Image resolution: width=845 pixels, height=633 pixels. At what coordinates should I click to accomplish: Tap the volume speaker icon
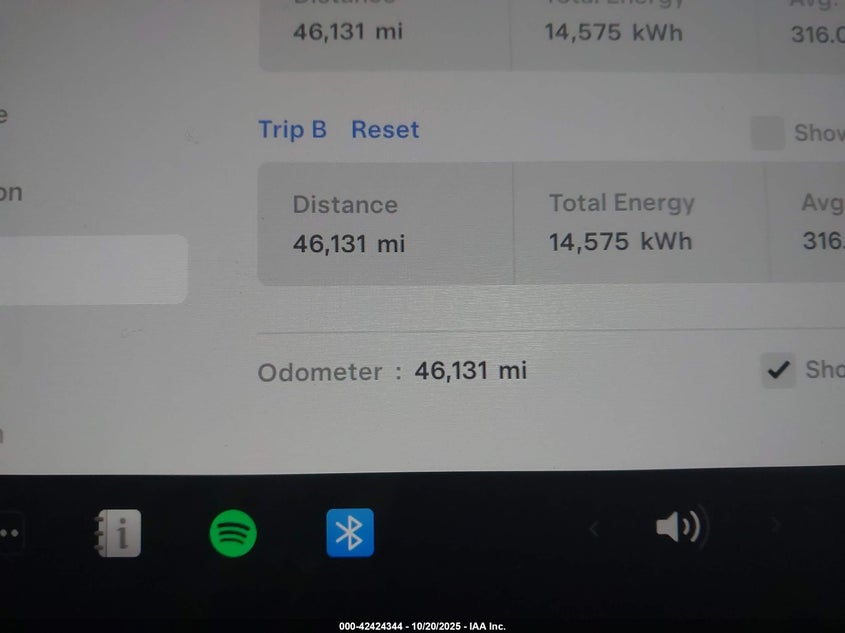tap(680, 527)
